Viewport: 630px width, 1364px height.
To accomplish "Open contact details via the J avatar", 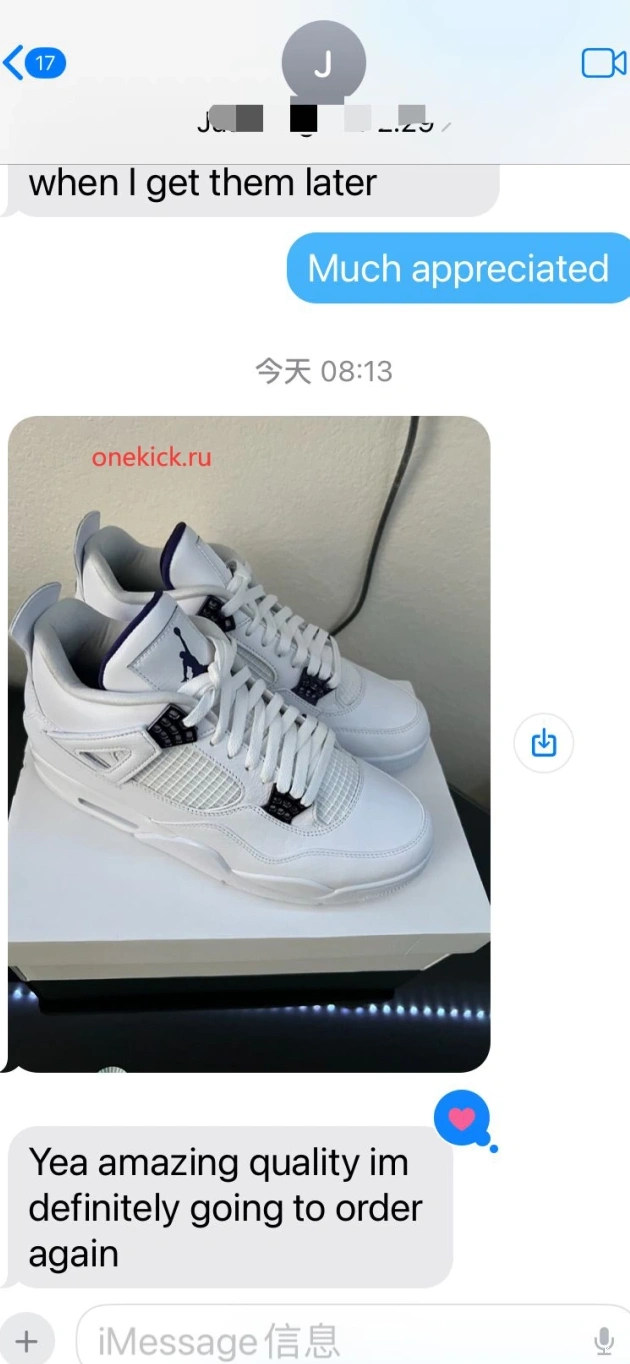I will [323, 65].
